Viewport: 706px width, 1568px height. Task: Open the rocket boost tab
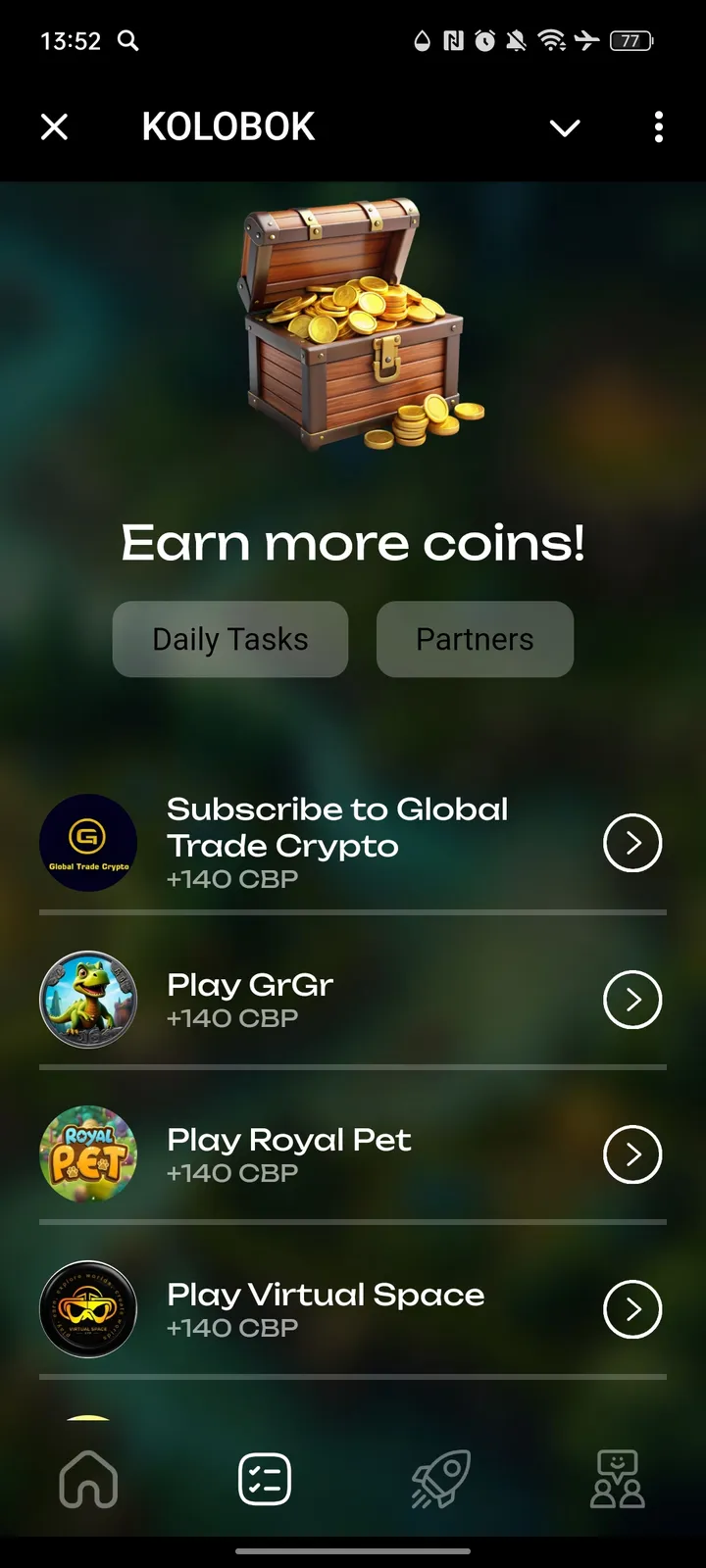[x=441, y=1479]
